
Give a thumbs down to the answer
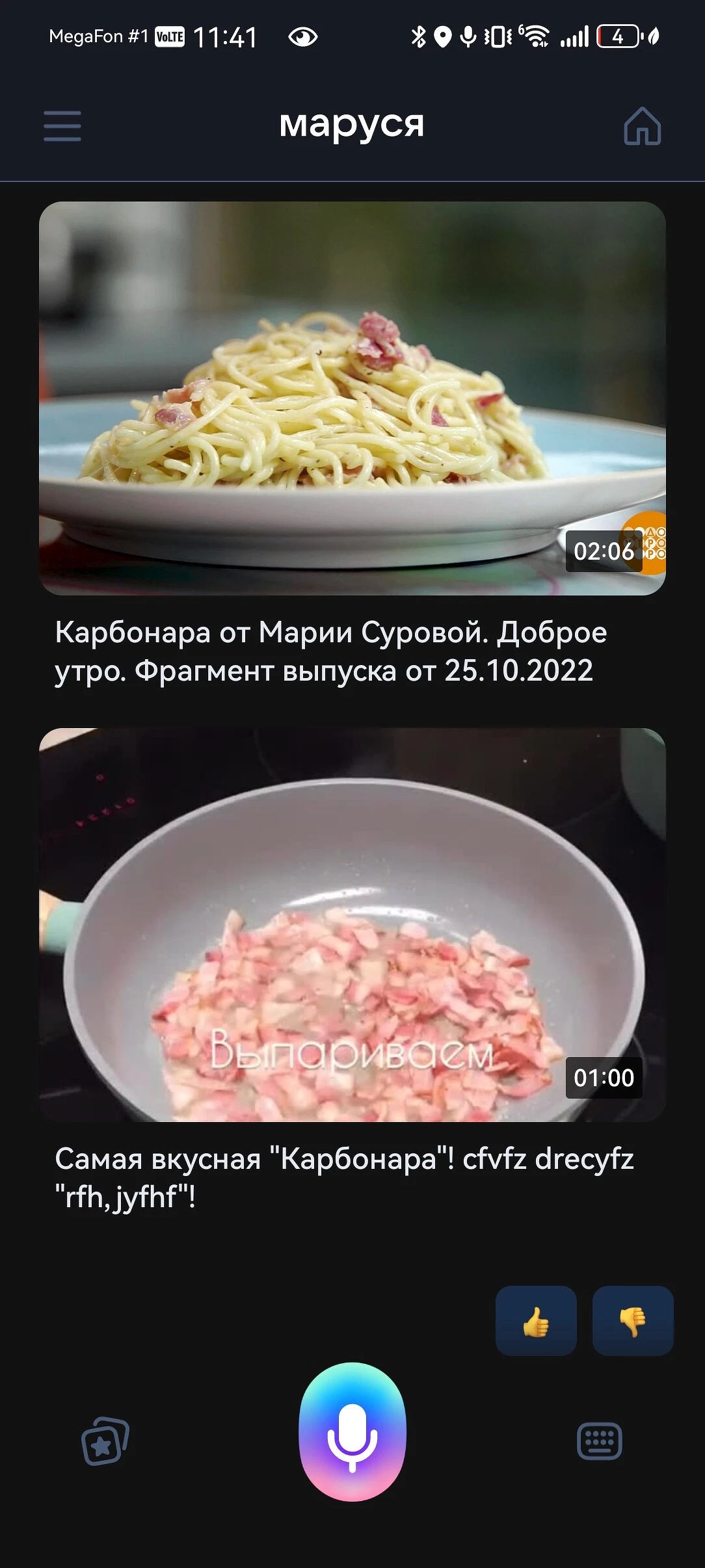pos(632,1320)
